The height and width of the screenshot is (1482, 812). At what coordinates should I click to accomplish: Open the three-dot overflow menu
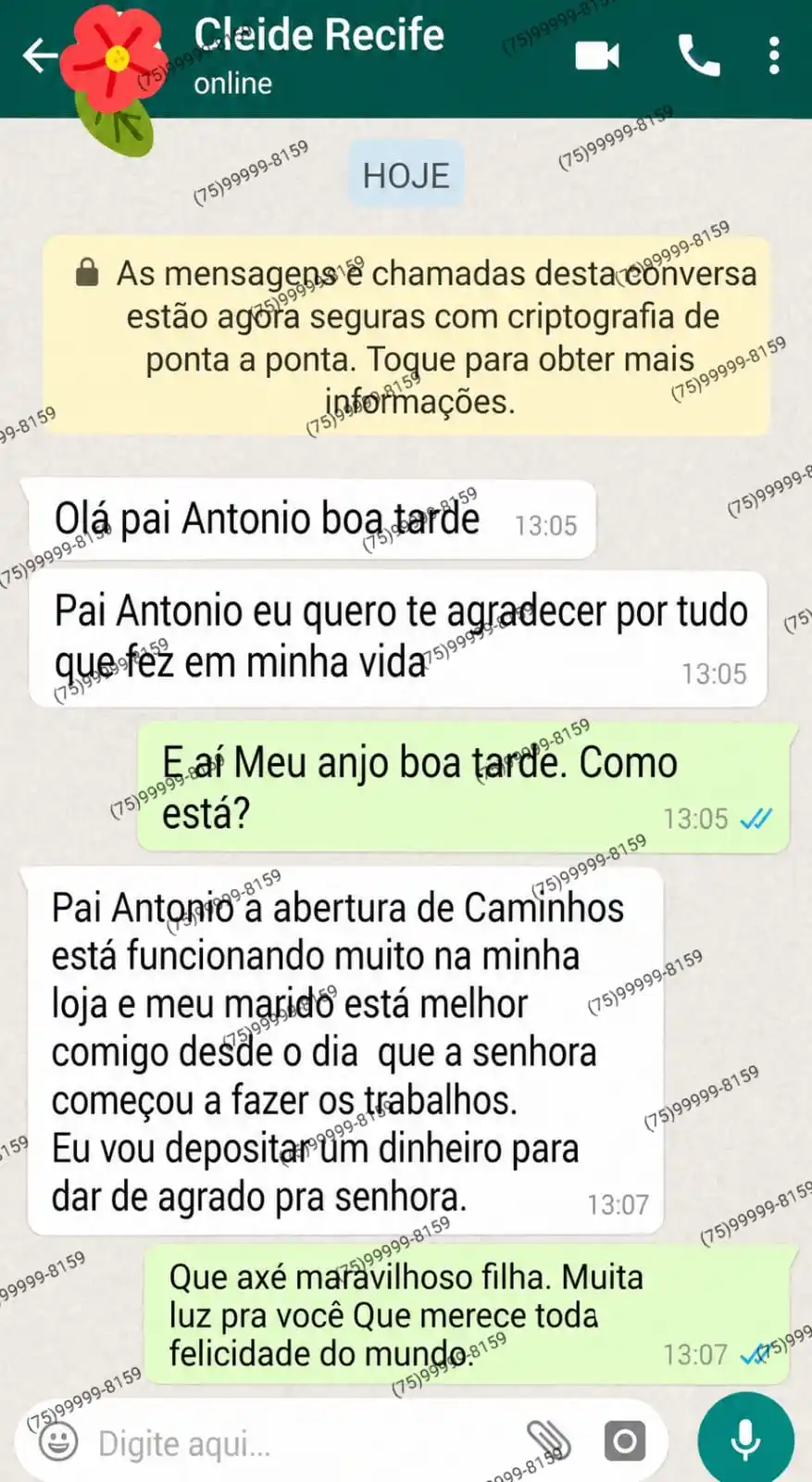pyautogui.click(x=774, y=56)
